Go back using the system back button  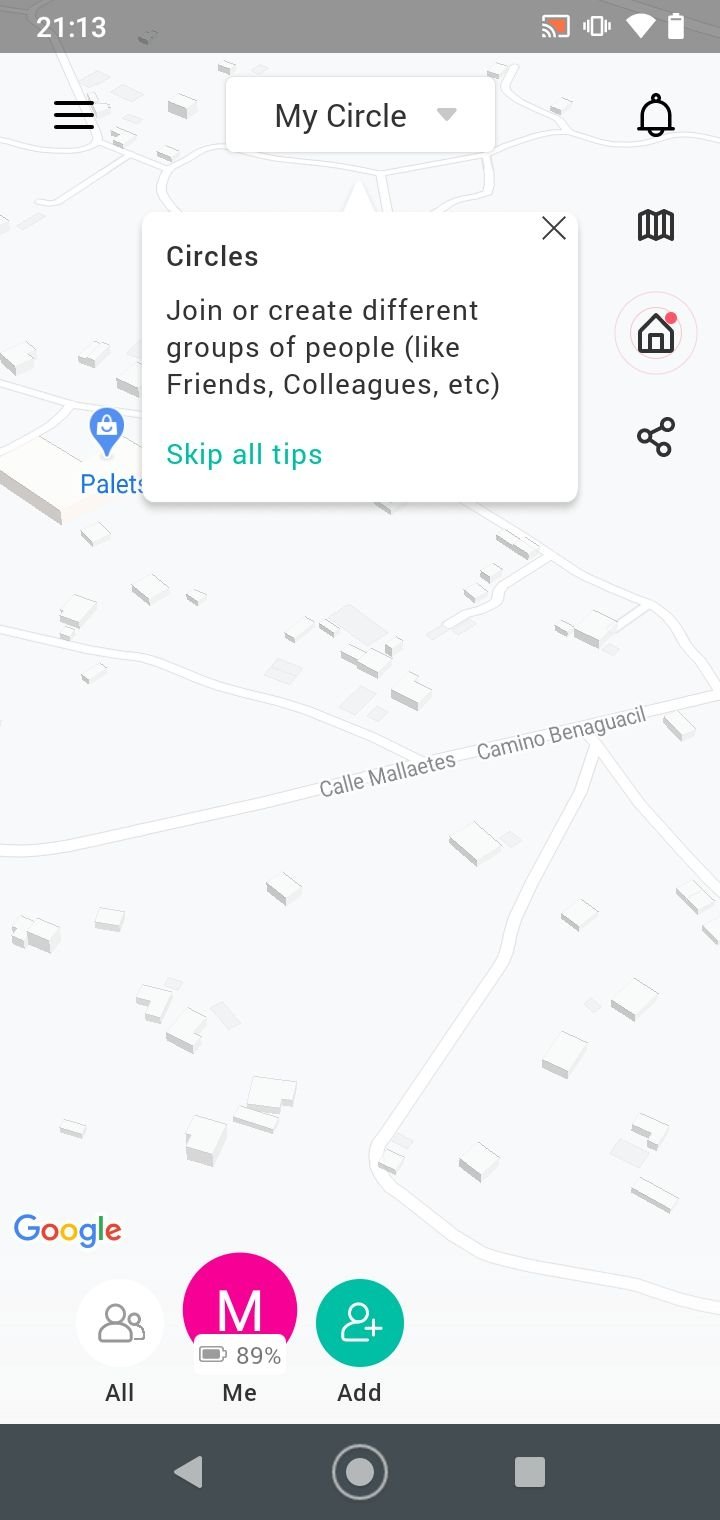click(x=188, y=1472)
